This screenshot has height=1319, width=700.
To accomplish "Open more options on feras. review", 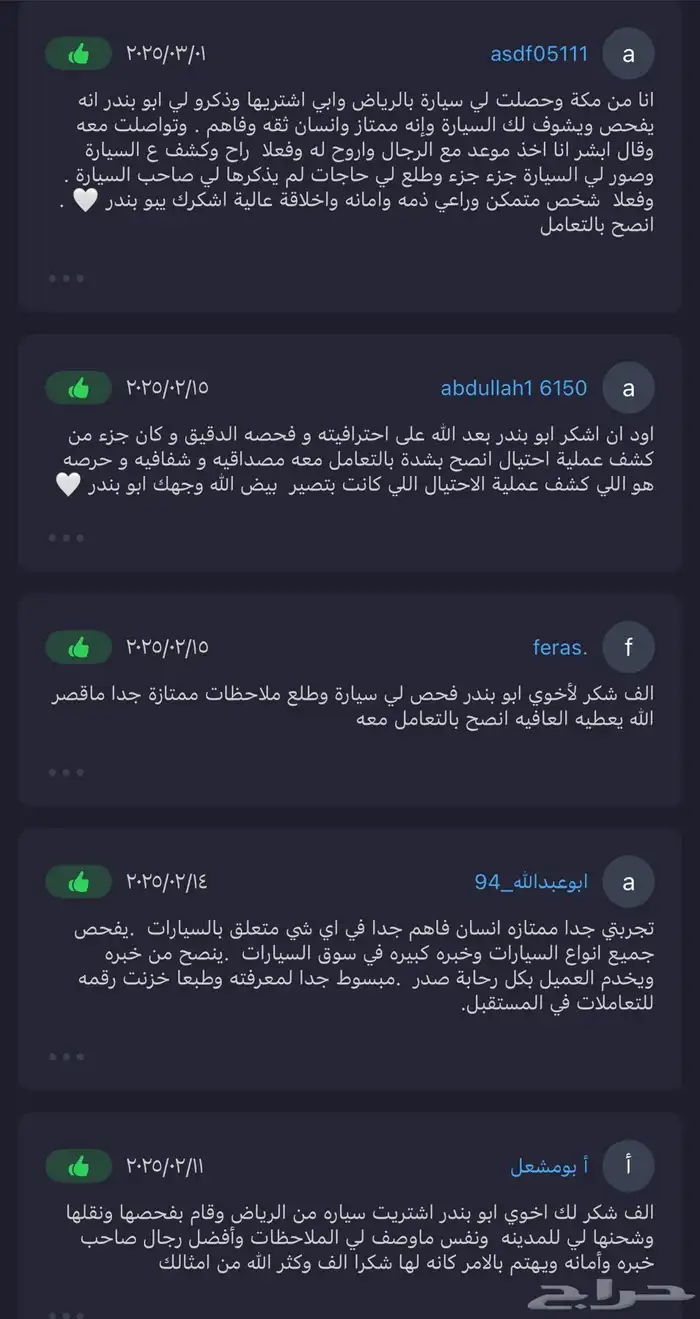I will (x=66, y=771).
